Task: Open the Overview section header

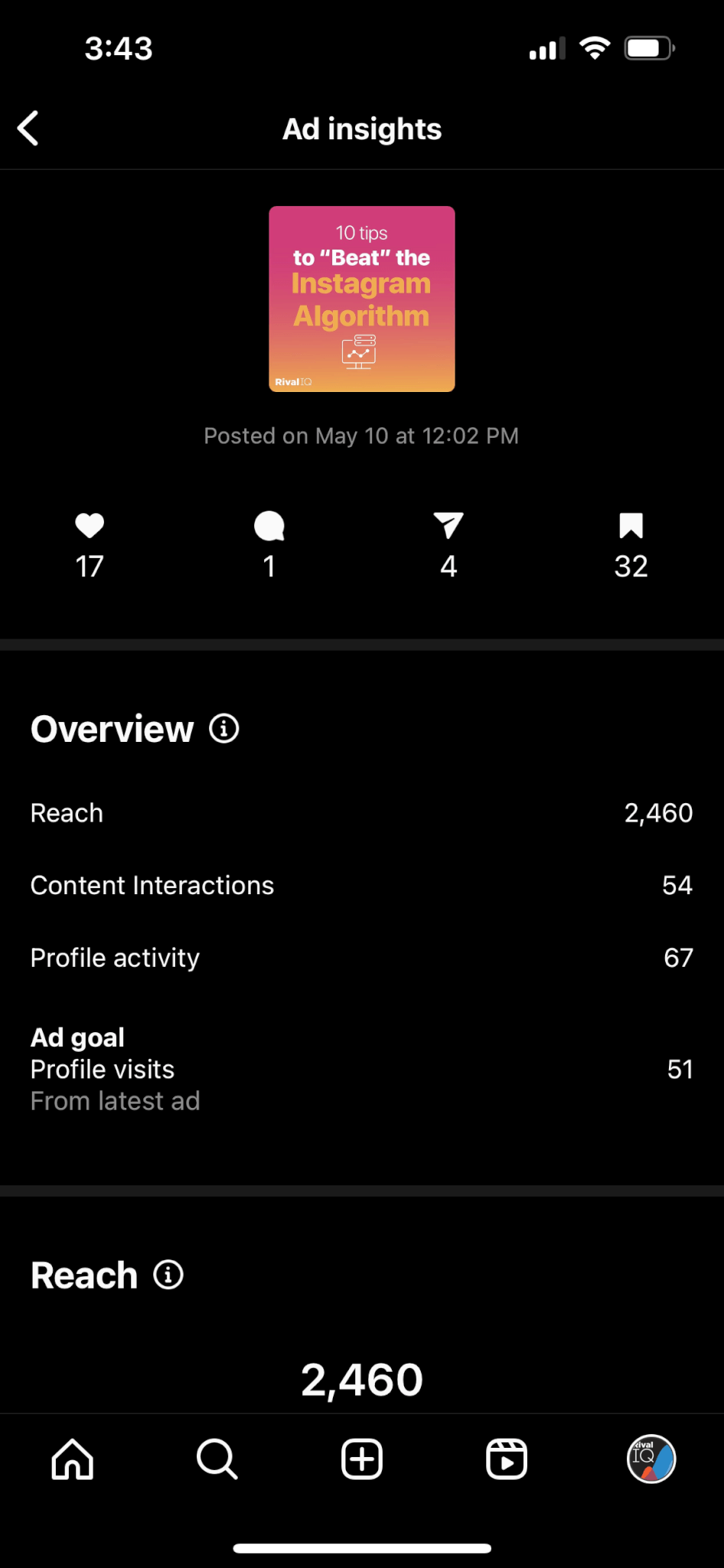Action: (x=112, y=728)
